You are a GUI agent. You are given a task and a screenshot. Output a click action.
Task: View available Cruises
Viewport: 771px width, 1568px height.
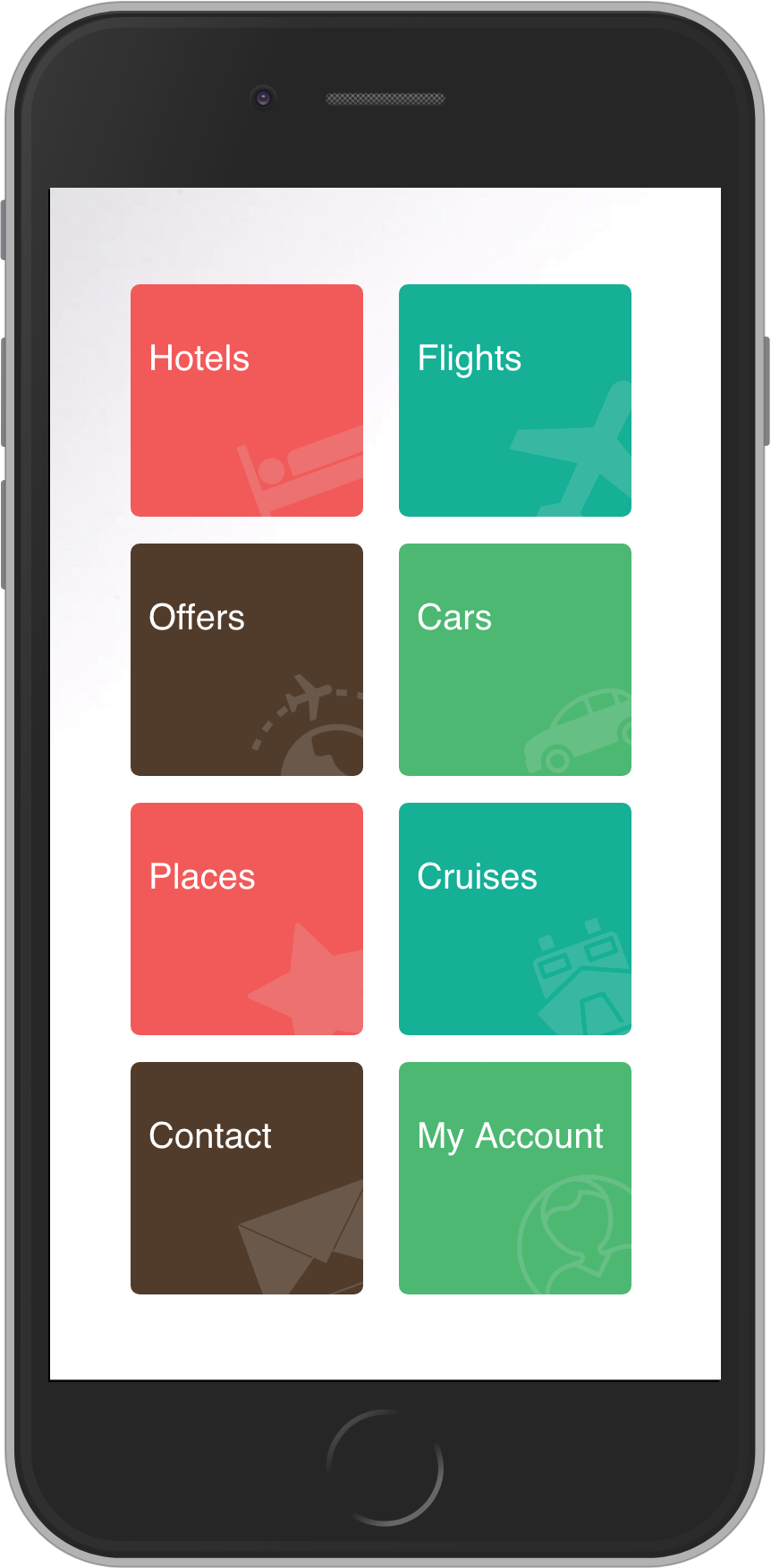tap(514, 918)
